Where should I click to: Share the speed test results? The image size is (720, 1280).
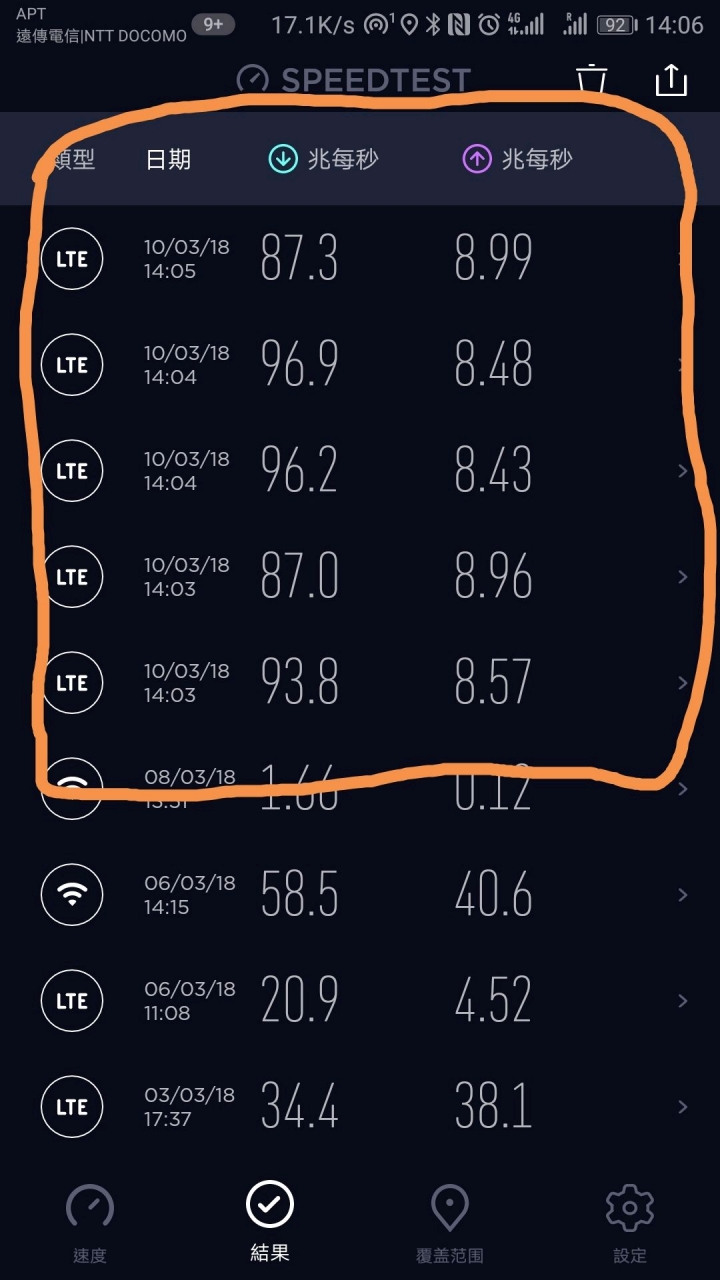point(671,80)
